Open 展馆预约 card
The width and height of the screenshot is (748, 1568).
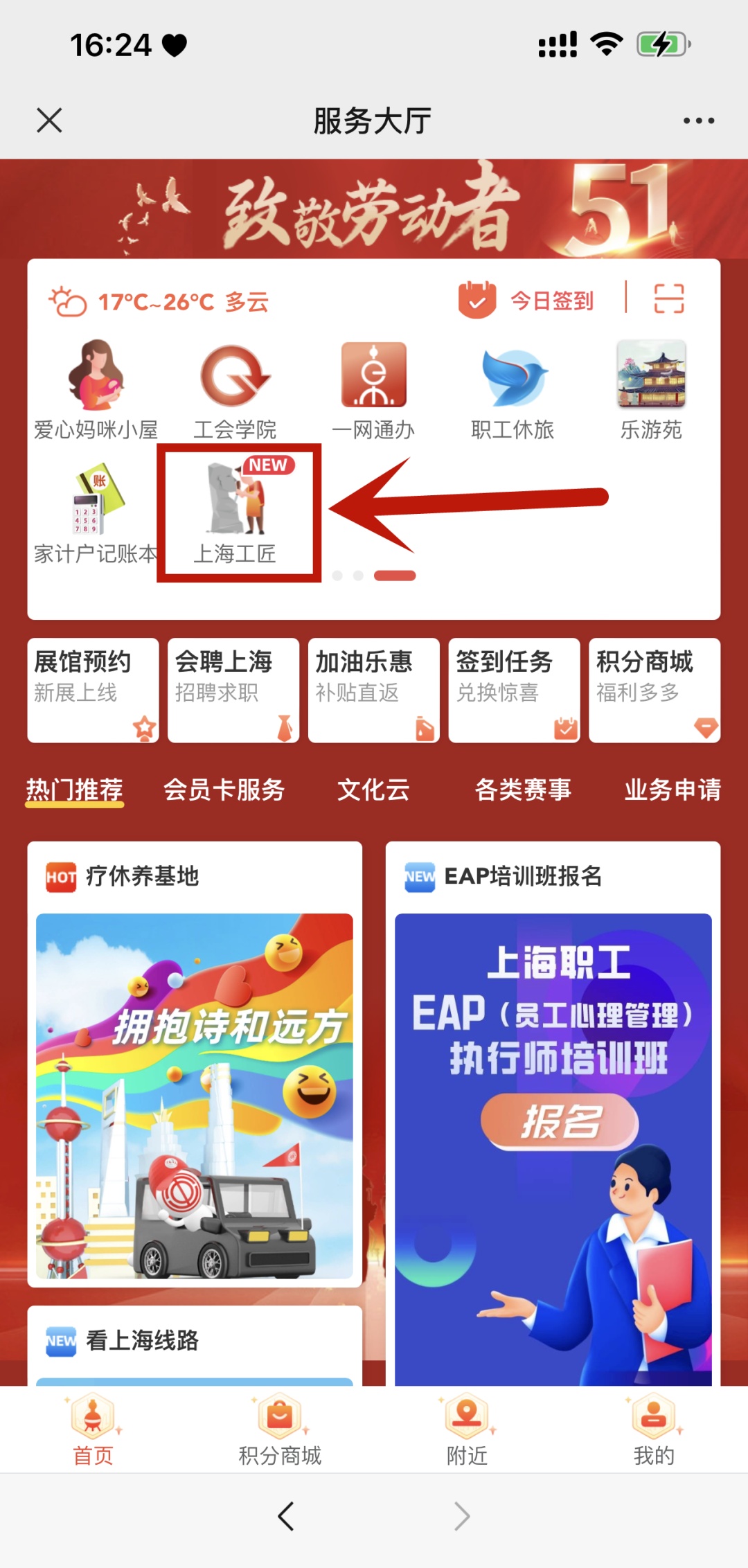[93, 690]
